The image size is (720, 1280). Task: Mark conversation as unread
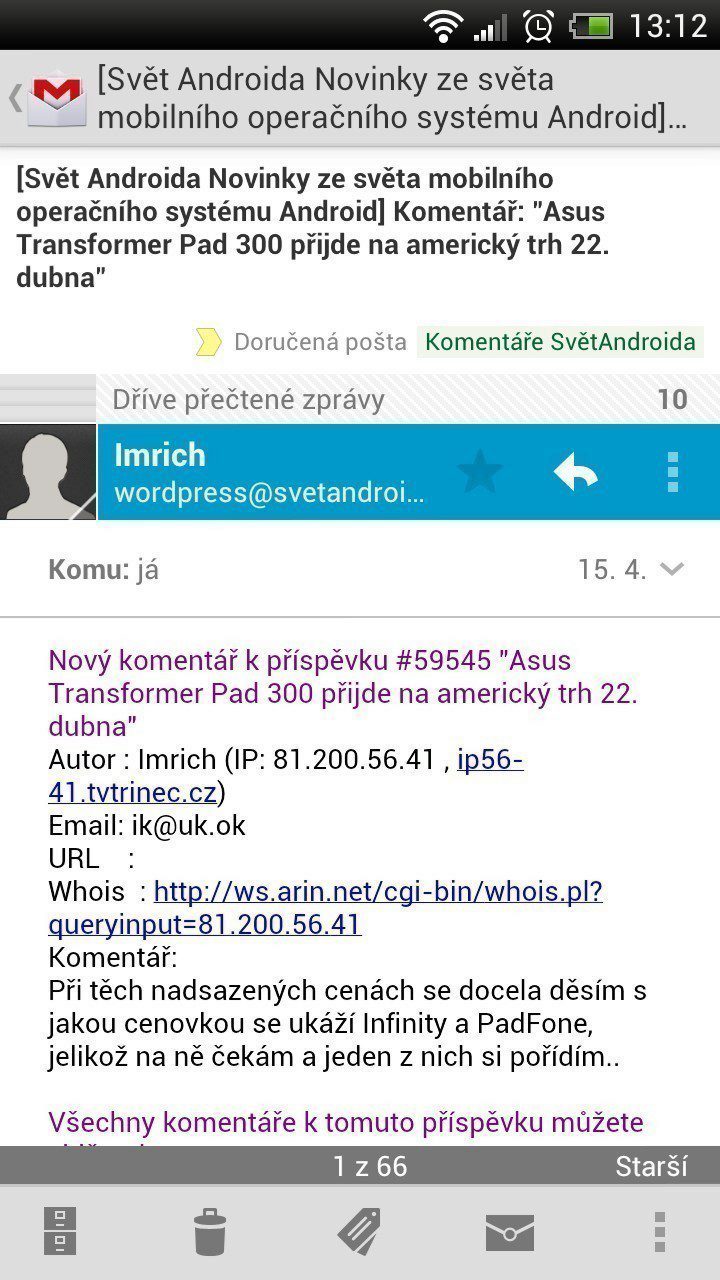coord(509,1232)
